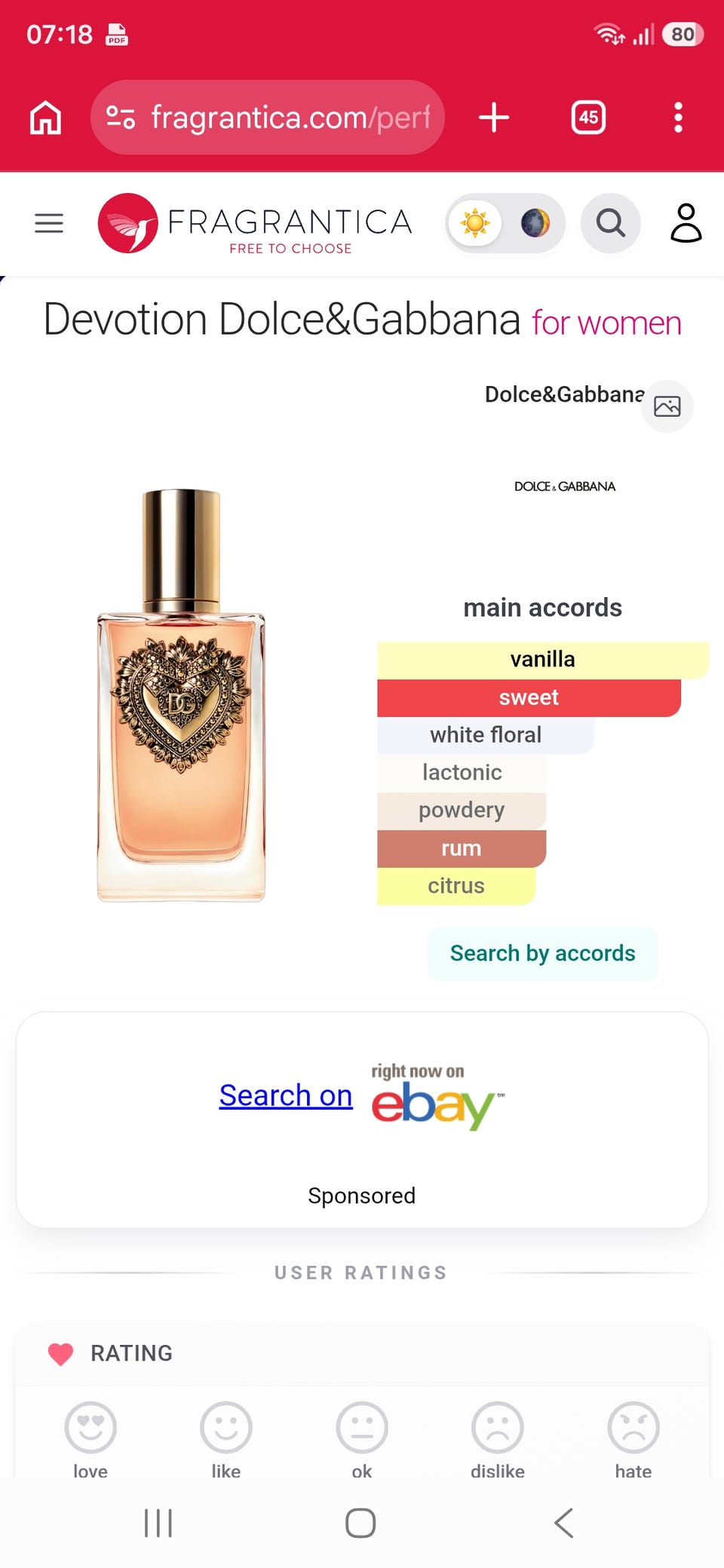Open a new browser tab
Screen dimensions: 724x1568
click(494, 118)
